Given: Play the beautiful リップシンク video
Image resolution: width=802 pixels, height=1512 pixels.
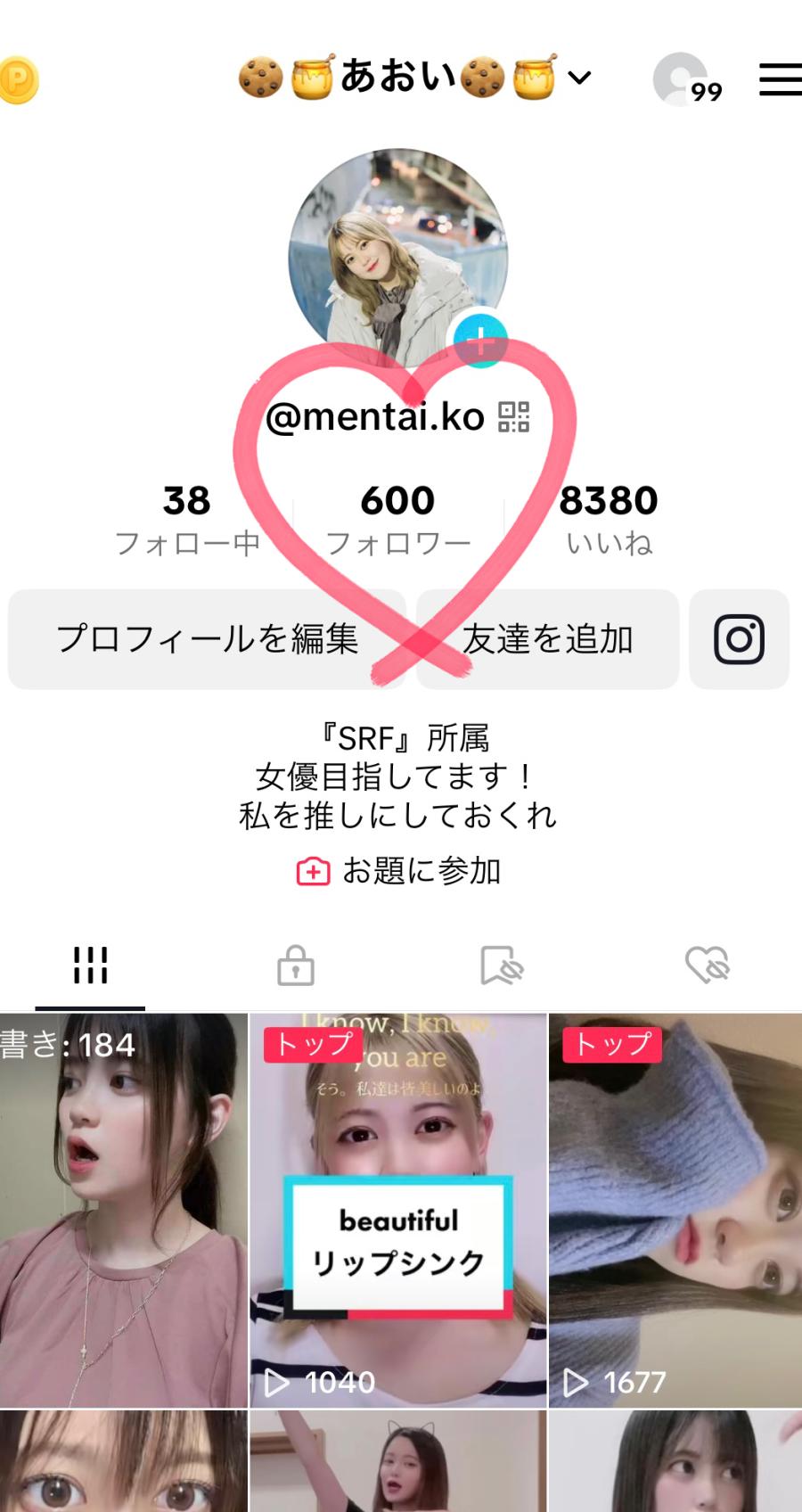Looking at the screenshot, I should [398, 1208].
